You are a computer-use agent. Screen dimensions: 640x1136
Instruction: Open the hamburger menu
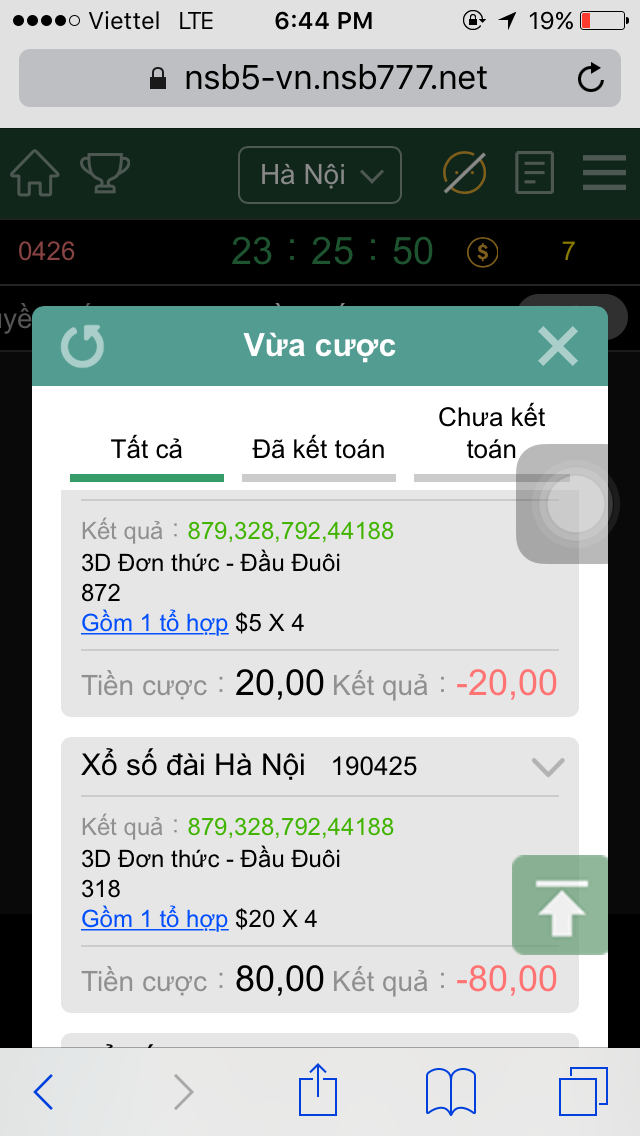[x=604, y=174]
